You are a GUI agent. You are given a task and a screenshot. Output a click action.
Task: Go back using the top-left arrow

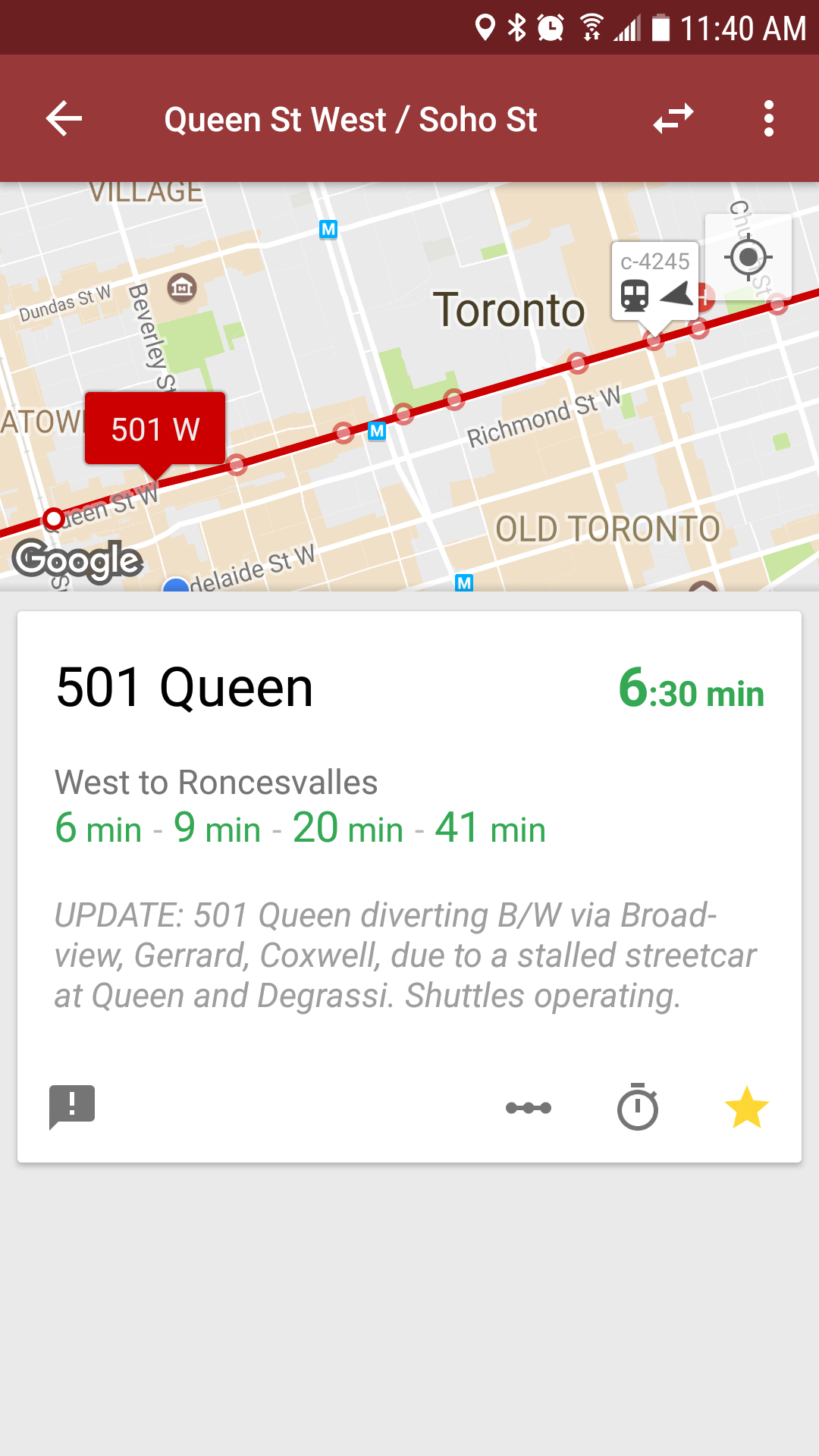pos(64,119)
